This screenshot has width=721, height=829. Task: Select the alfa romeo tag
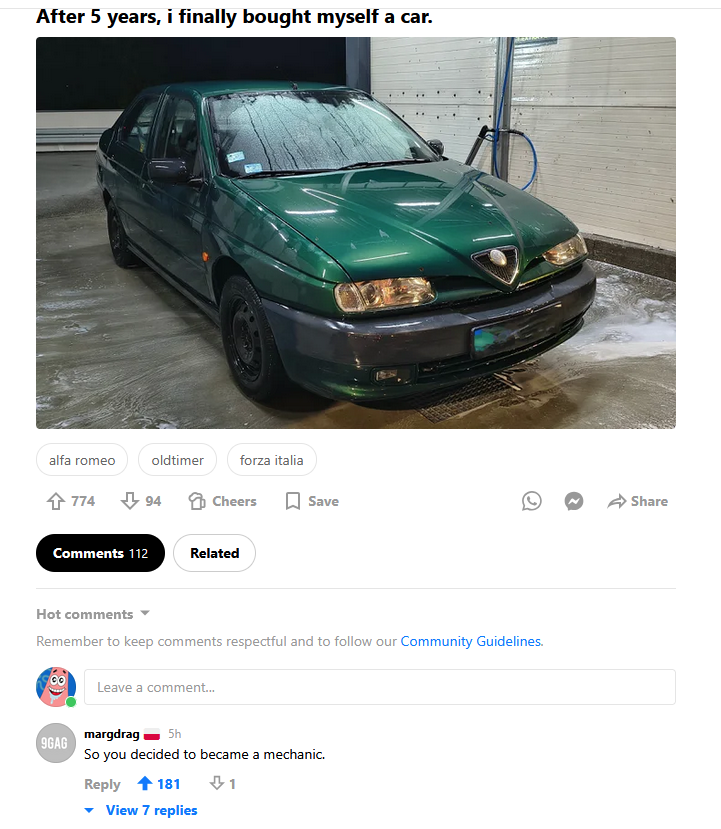tap(82, 460)
